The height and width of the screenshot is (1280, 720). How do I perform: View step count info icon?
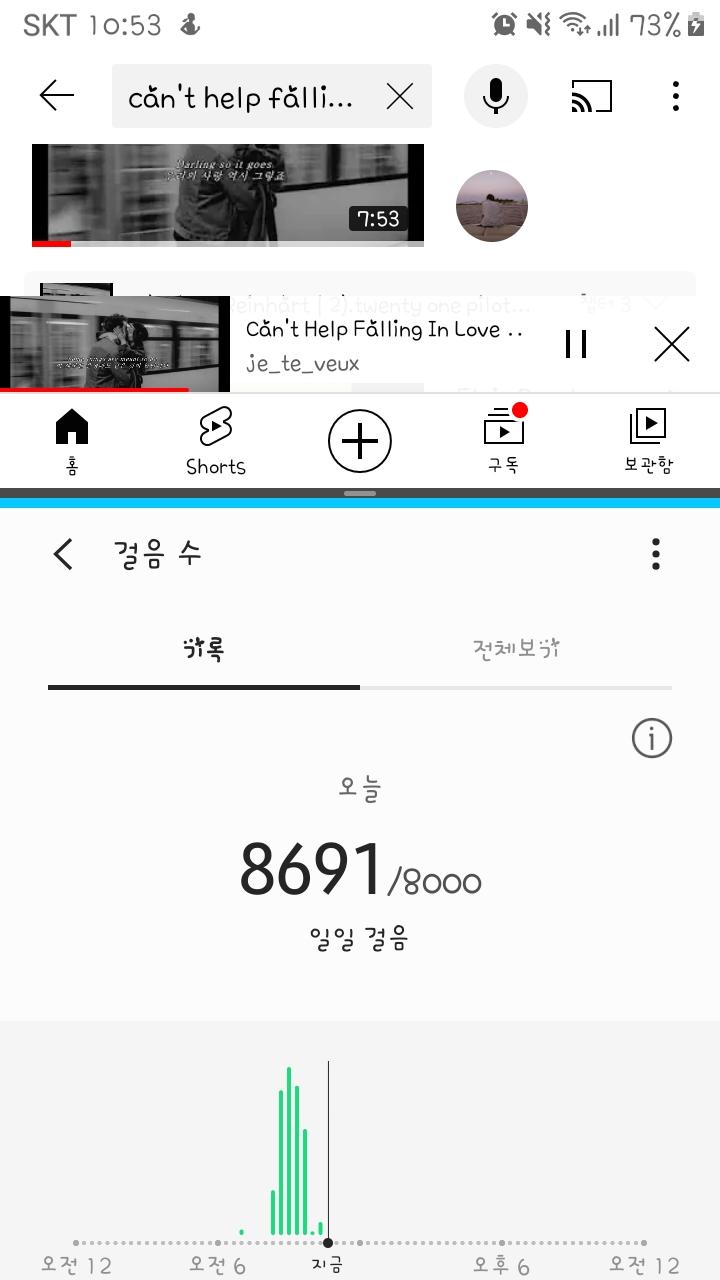tap(651, 739)
